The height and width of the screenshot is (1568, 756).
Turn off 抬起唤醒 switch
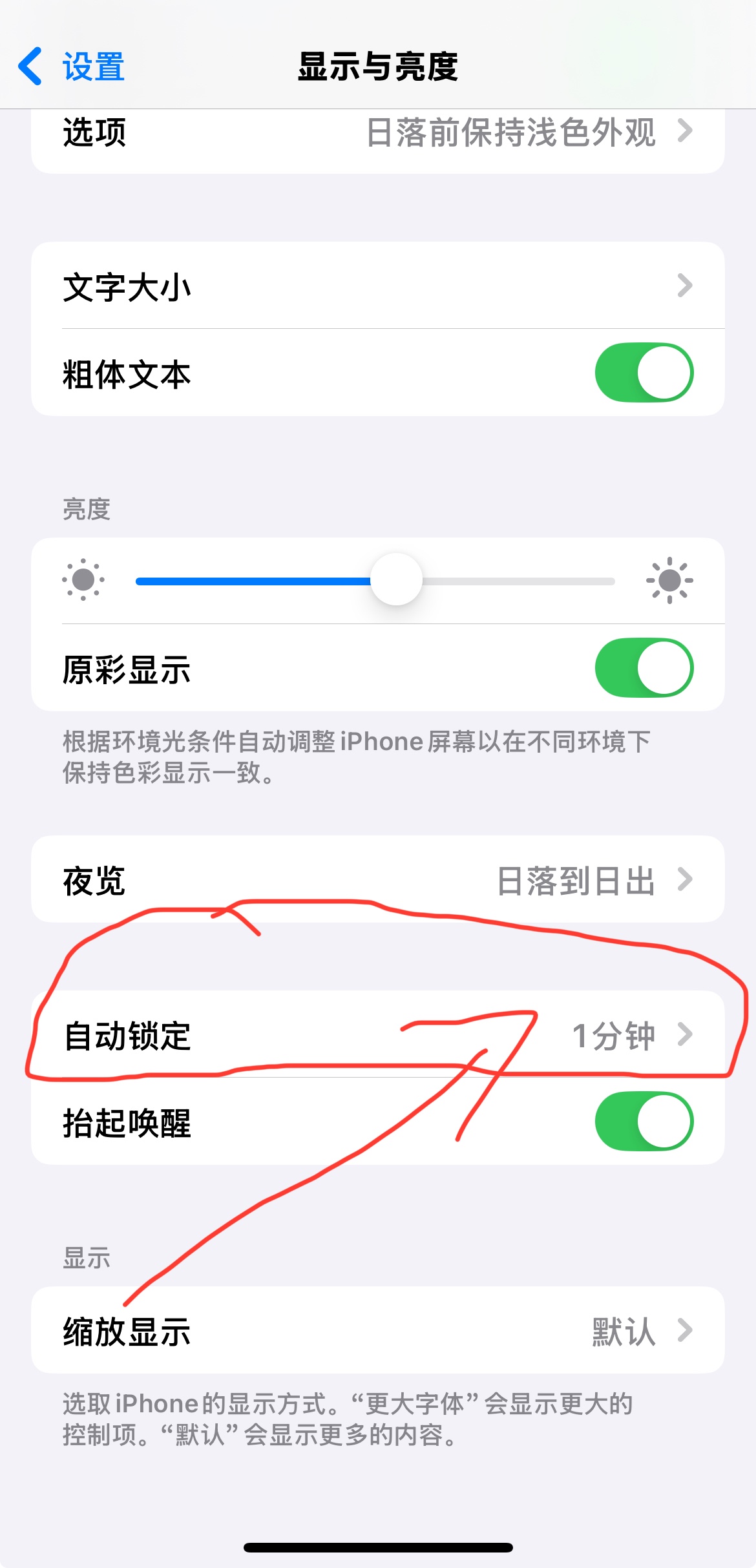(x=644, y=1122)
